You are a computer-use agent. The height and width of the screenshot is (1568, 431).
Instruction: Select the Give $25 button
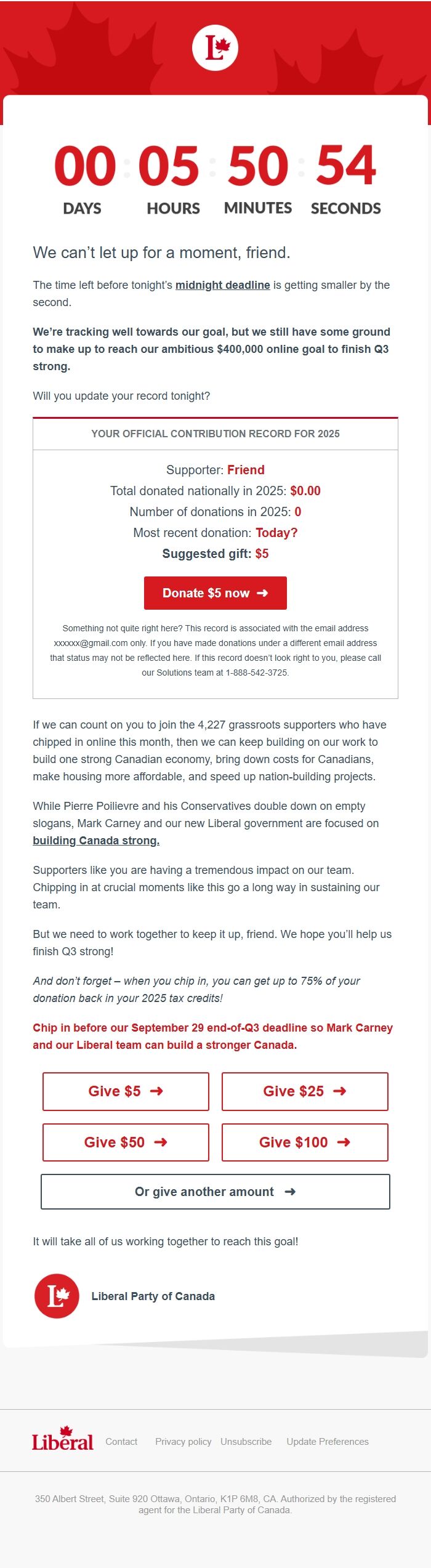[x=305, y=1091]
